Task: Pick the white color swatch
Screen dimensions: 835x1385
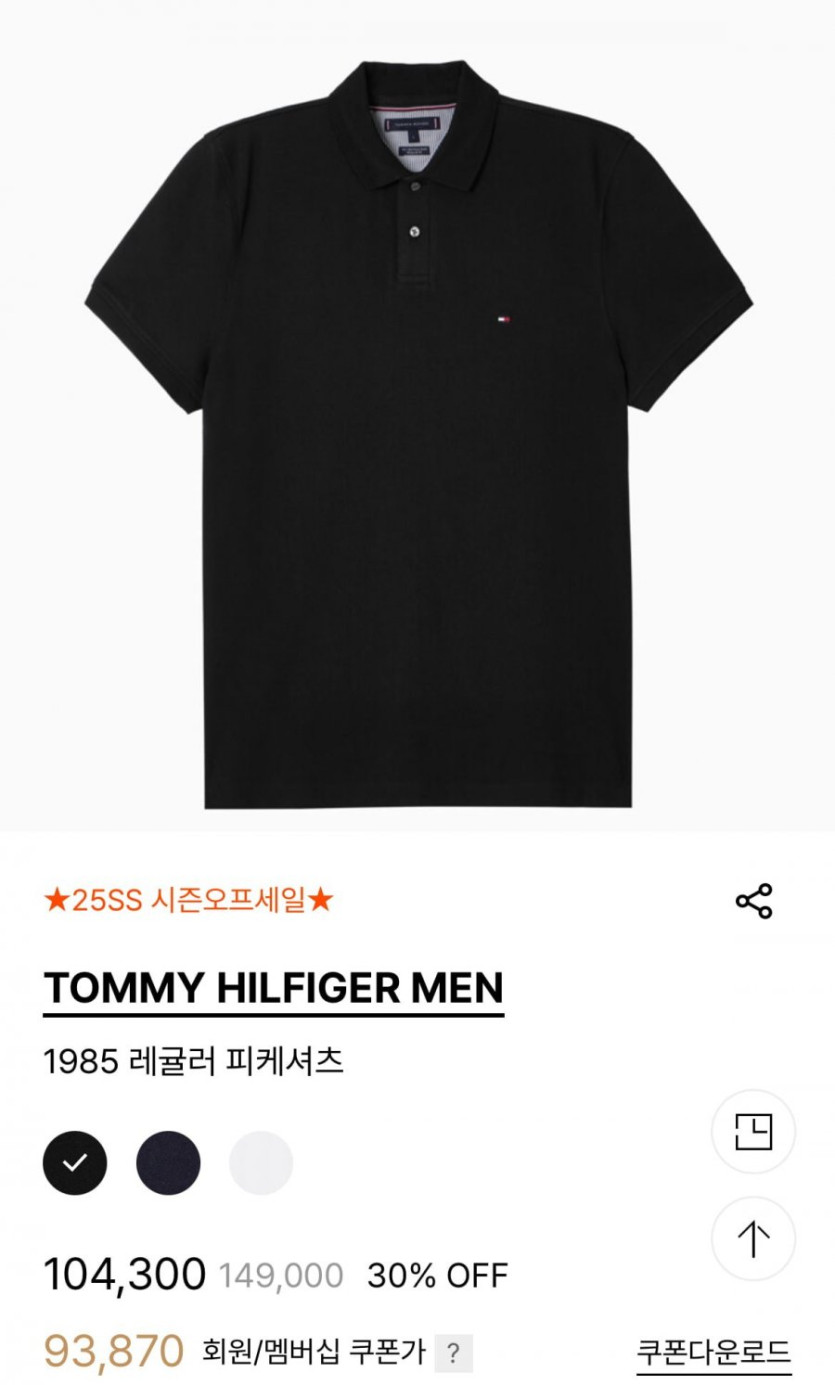Action: point(261,1163)
